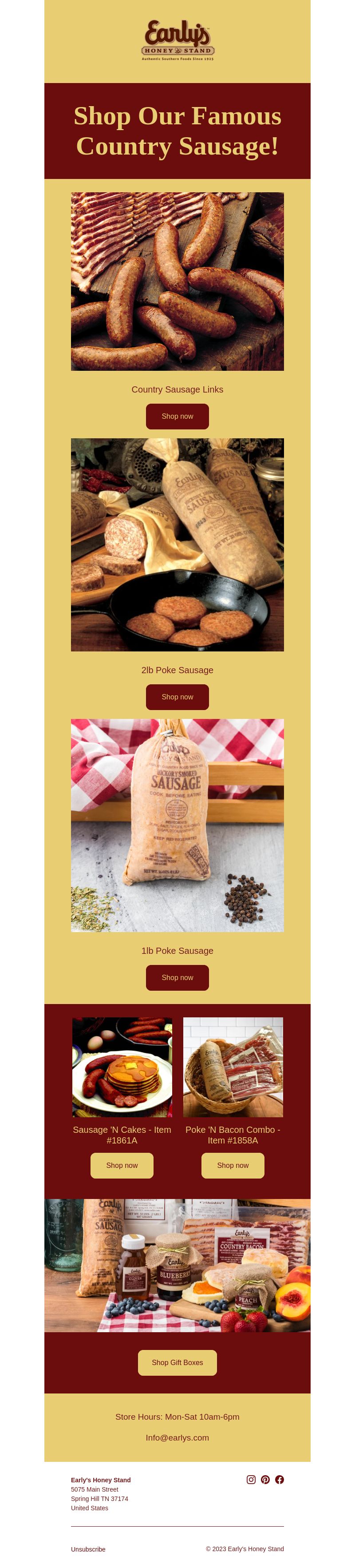Shop now for 2lb Poke Sausage
Viewport: 355px width, 1568px height.
(177, 697)
